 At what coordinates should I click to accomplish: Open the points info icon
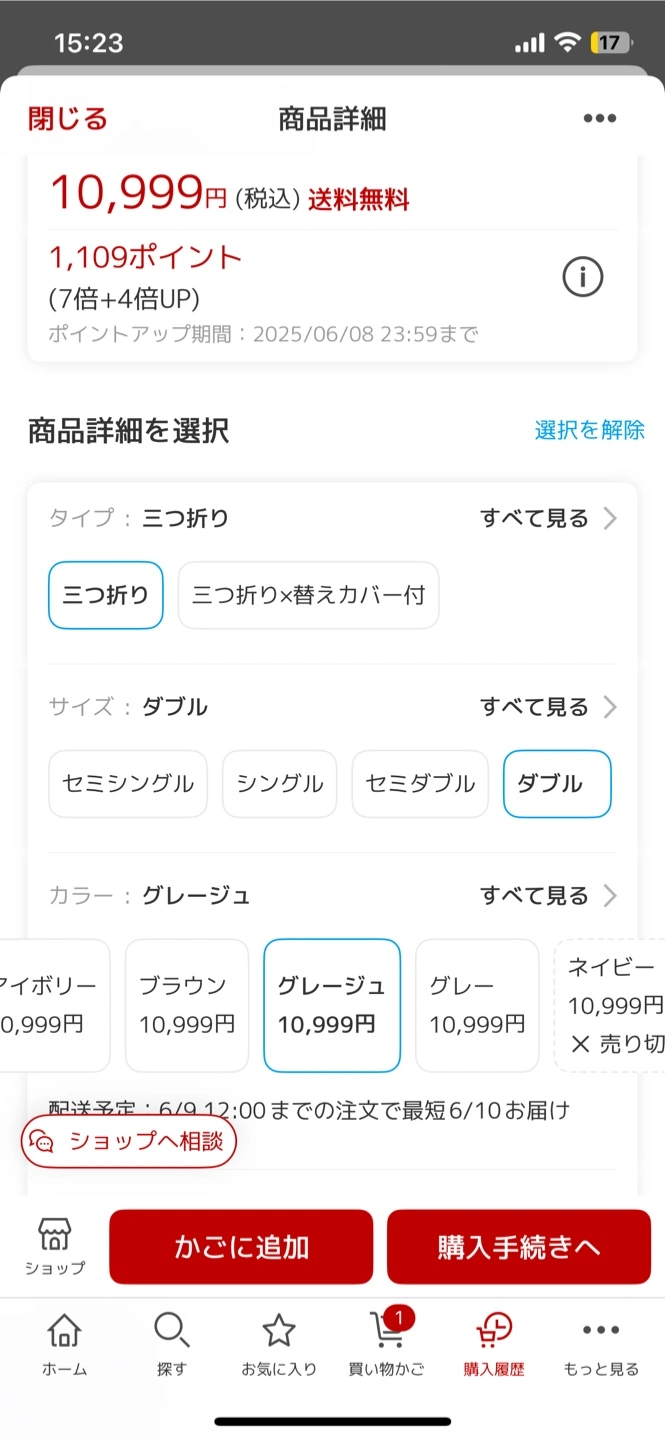point(583,277)
